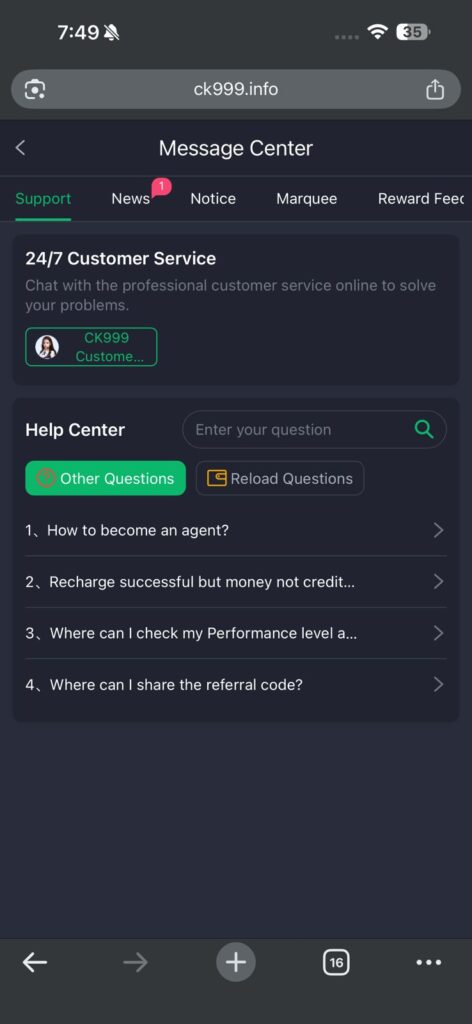Screen dimensions: 472x1024
Task: View where to check Performance level
Action: point(236,633)
